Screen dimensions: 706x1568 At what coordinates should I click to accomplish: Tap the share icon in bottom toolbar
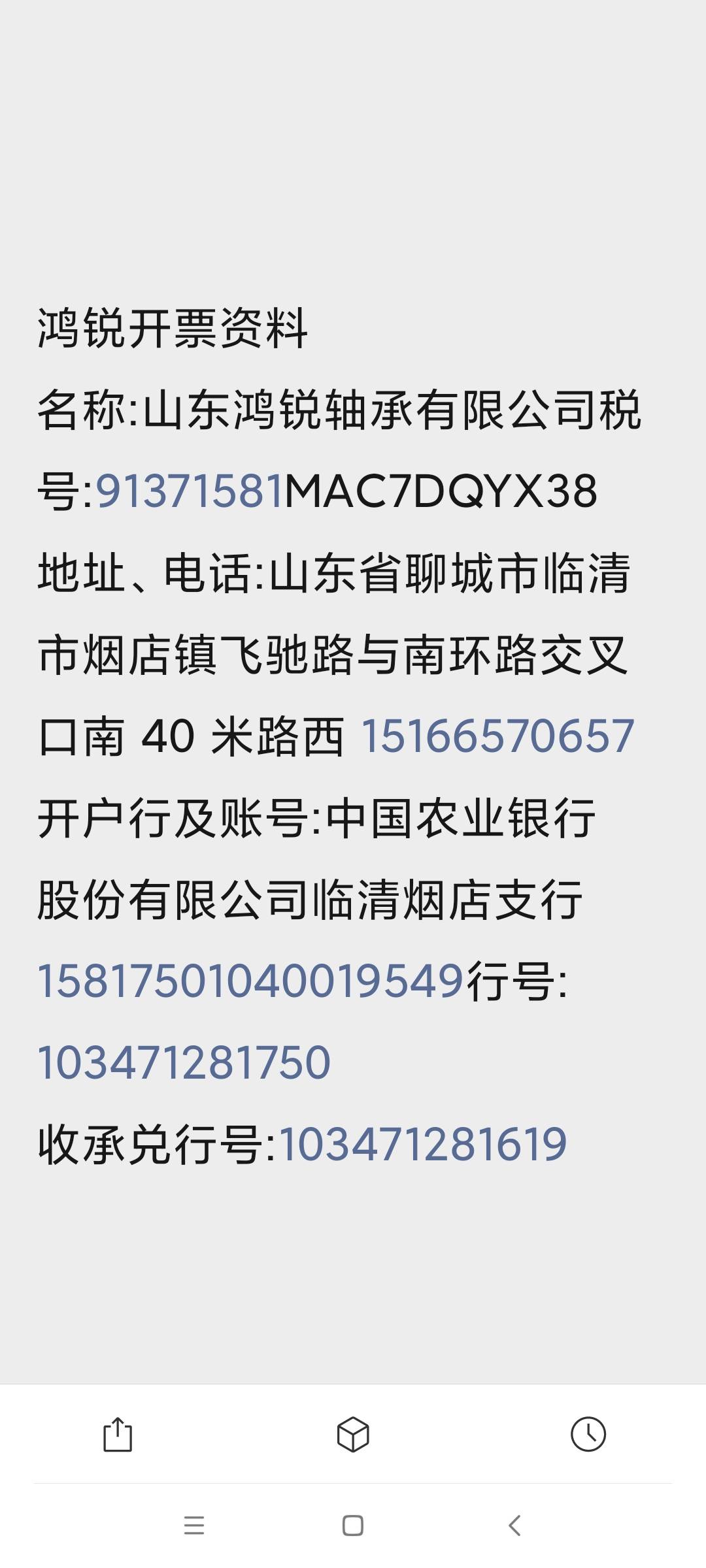pyautogui.click(x=118, y=1434)
